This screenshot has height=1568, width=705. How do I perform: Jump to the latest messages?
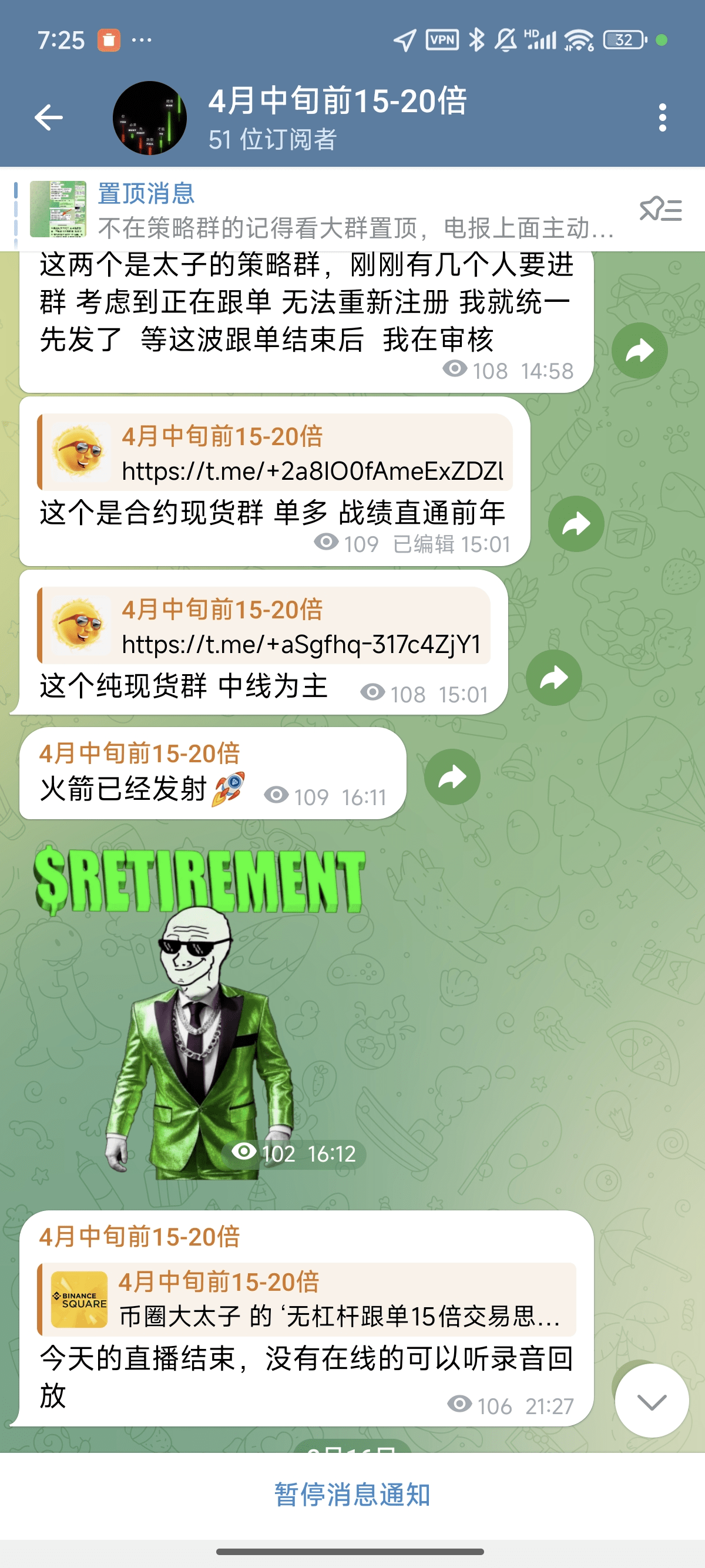pyautogui.click(x=652, y=1401)
